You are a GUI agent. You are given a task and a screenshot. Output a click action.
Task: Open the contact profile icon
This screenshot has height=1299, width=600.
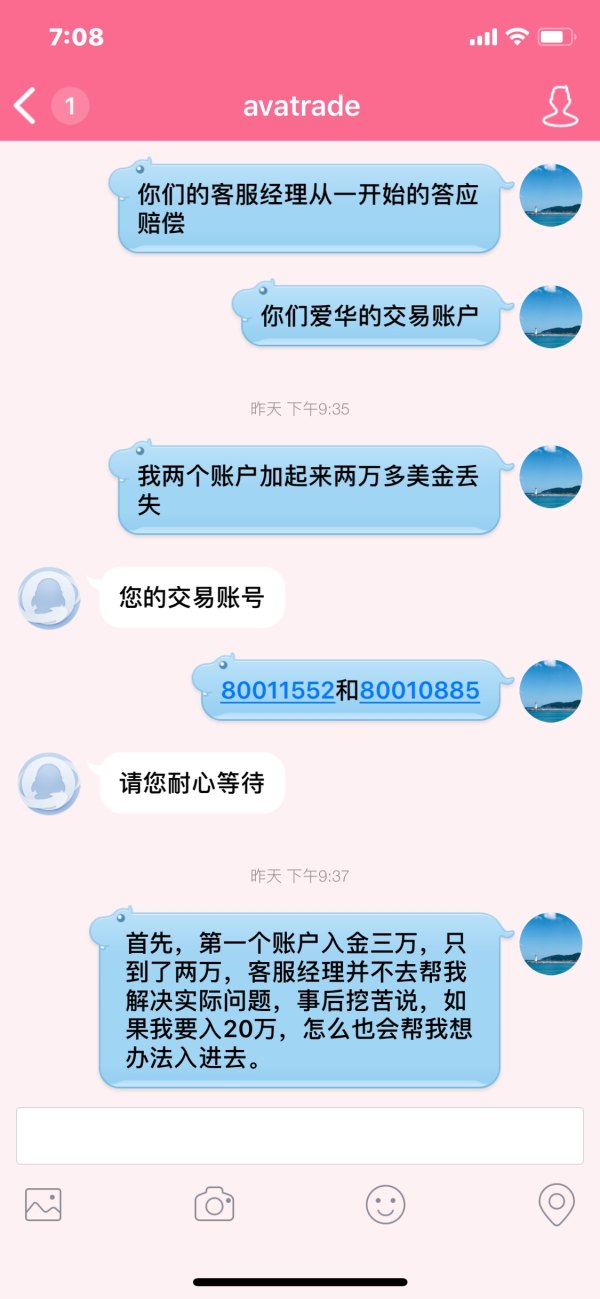pyautogui.click(x=560, y=105)
